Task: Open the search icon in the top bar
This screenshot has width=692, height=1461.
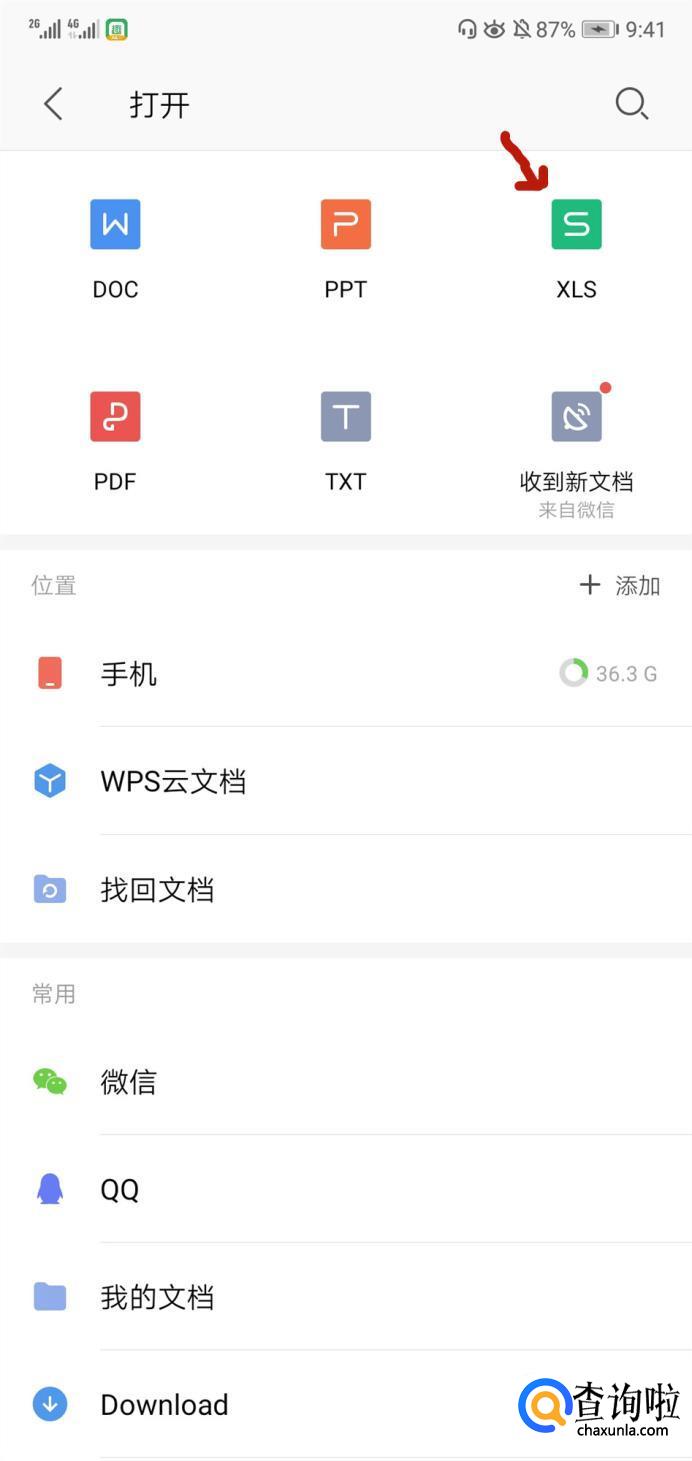Action: click(x=631, y=104)
